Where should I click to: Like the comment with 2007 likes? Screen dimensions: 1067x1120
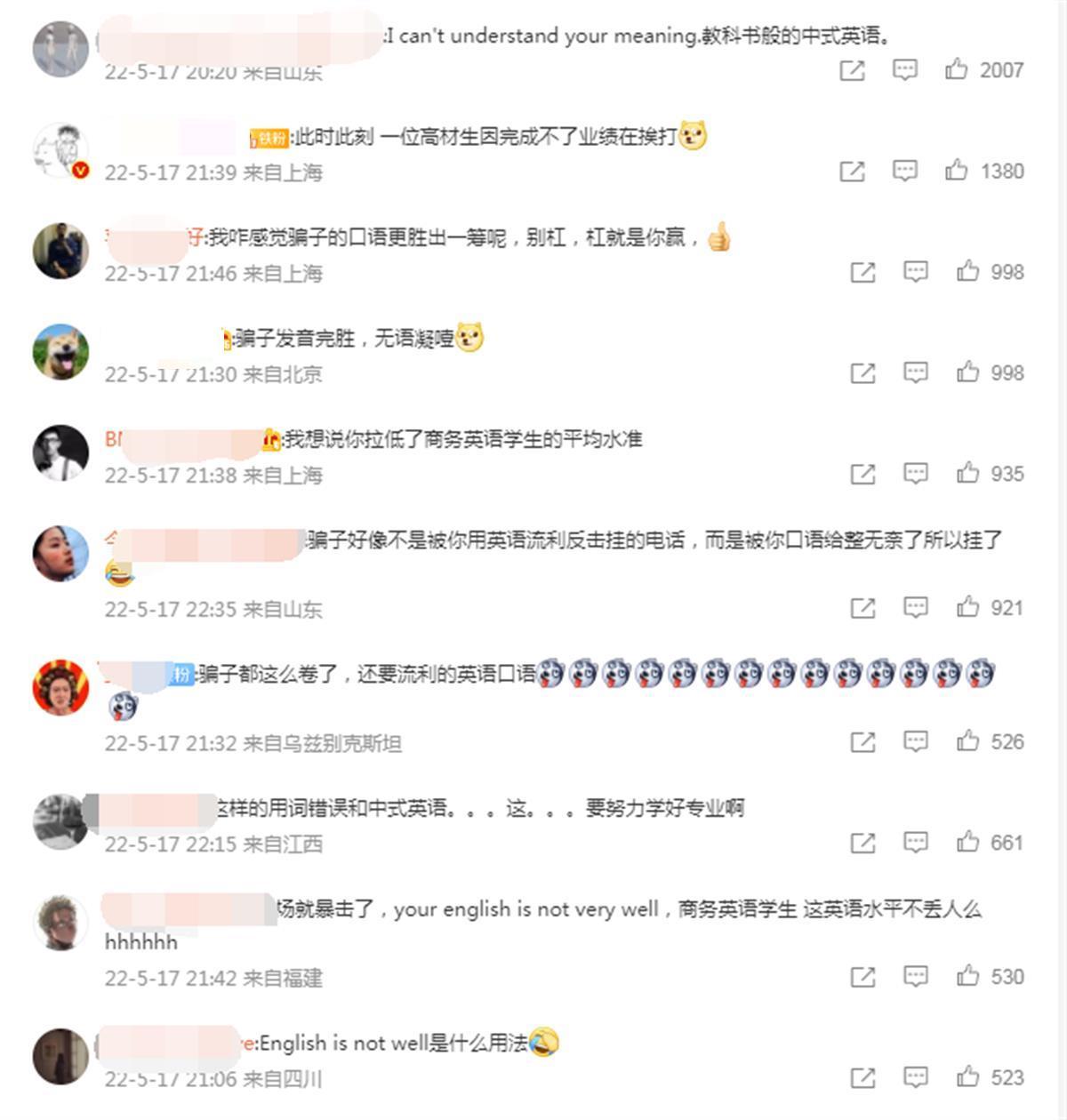[957, 69]
